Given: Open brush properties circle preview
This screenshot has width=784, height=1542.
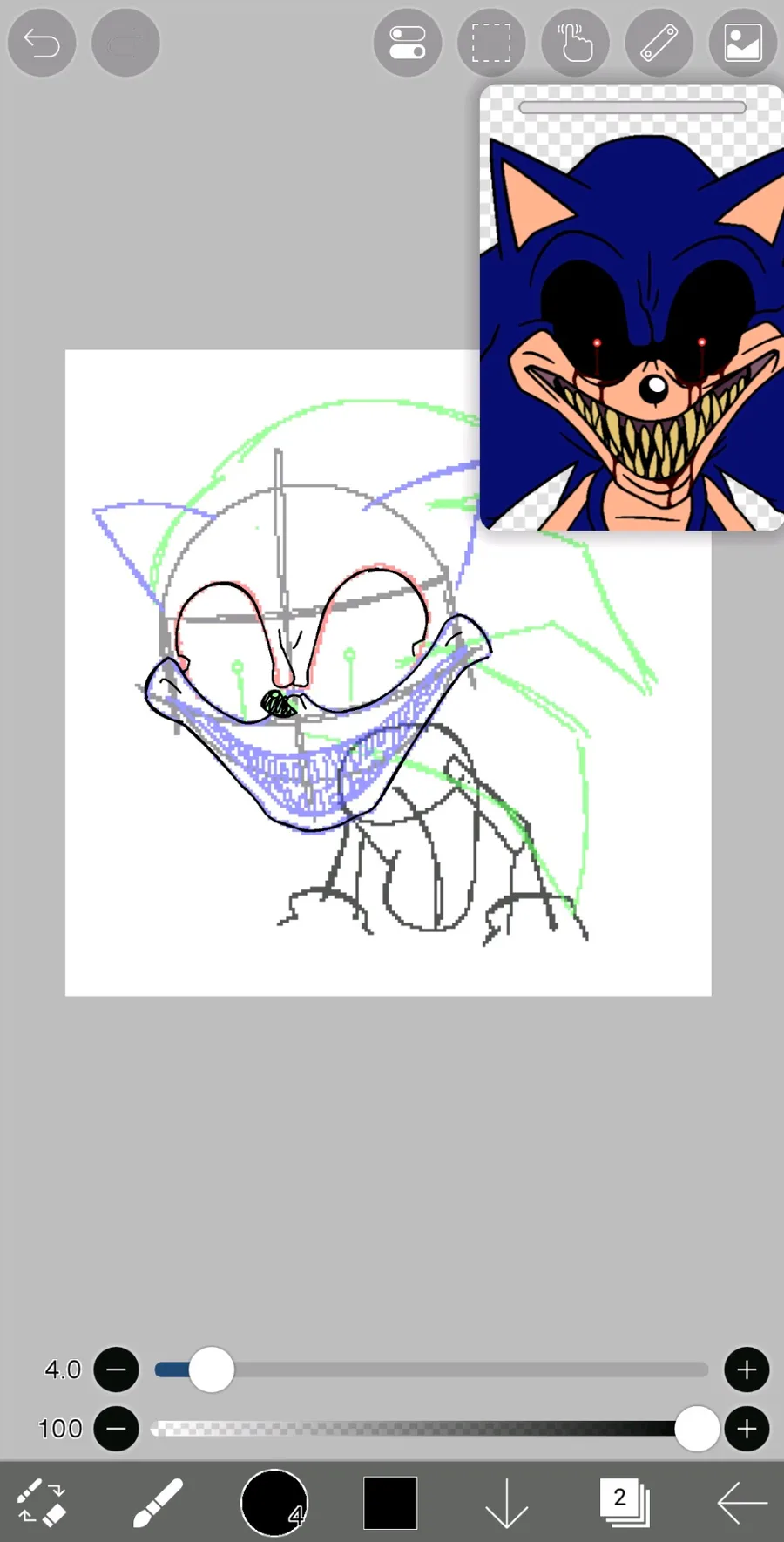Looking at the screenshot, I should (x=274, y=1503).
